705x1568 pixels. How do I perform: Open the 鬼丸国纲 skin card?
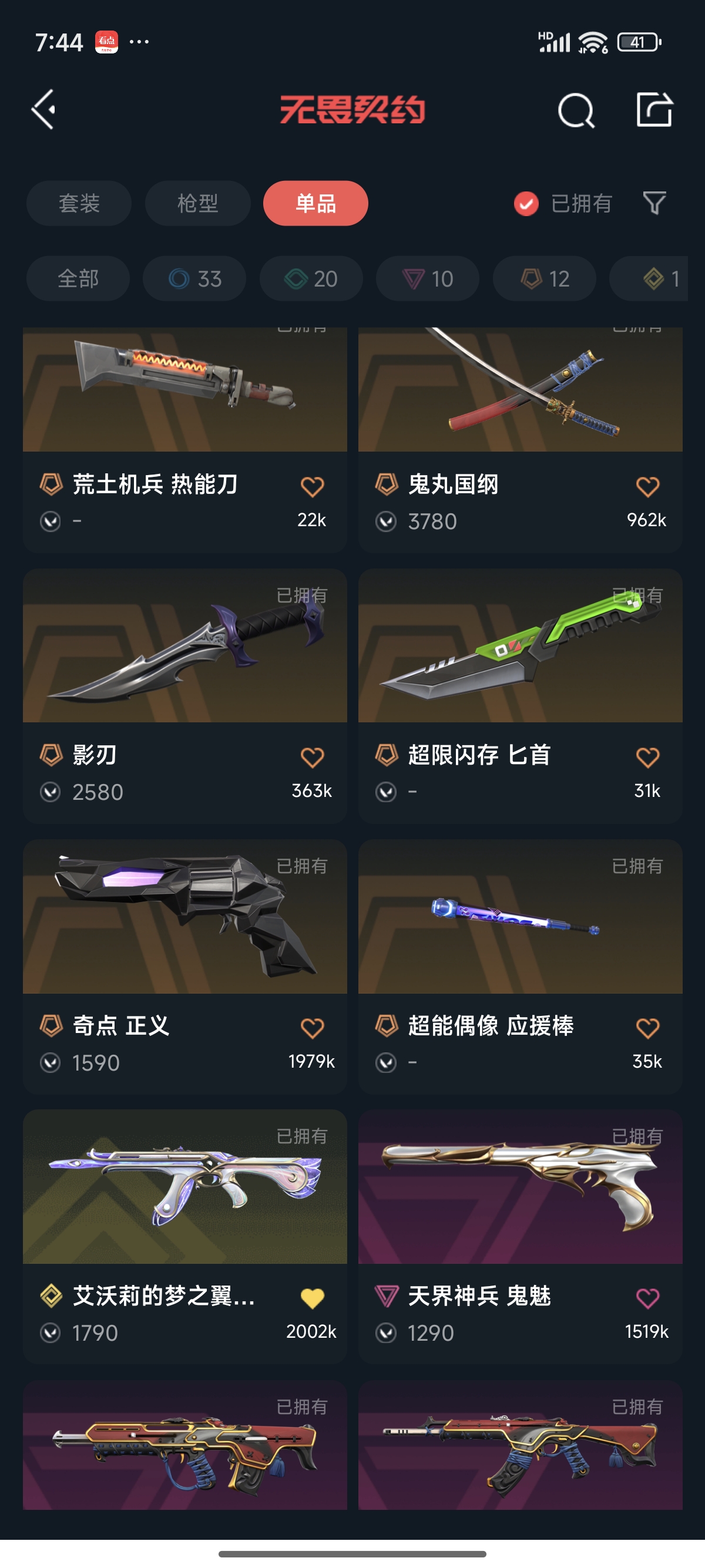point(520,439)
